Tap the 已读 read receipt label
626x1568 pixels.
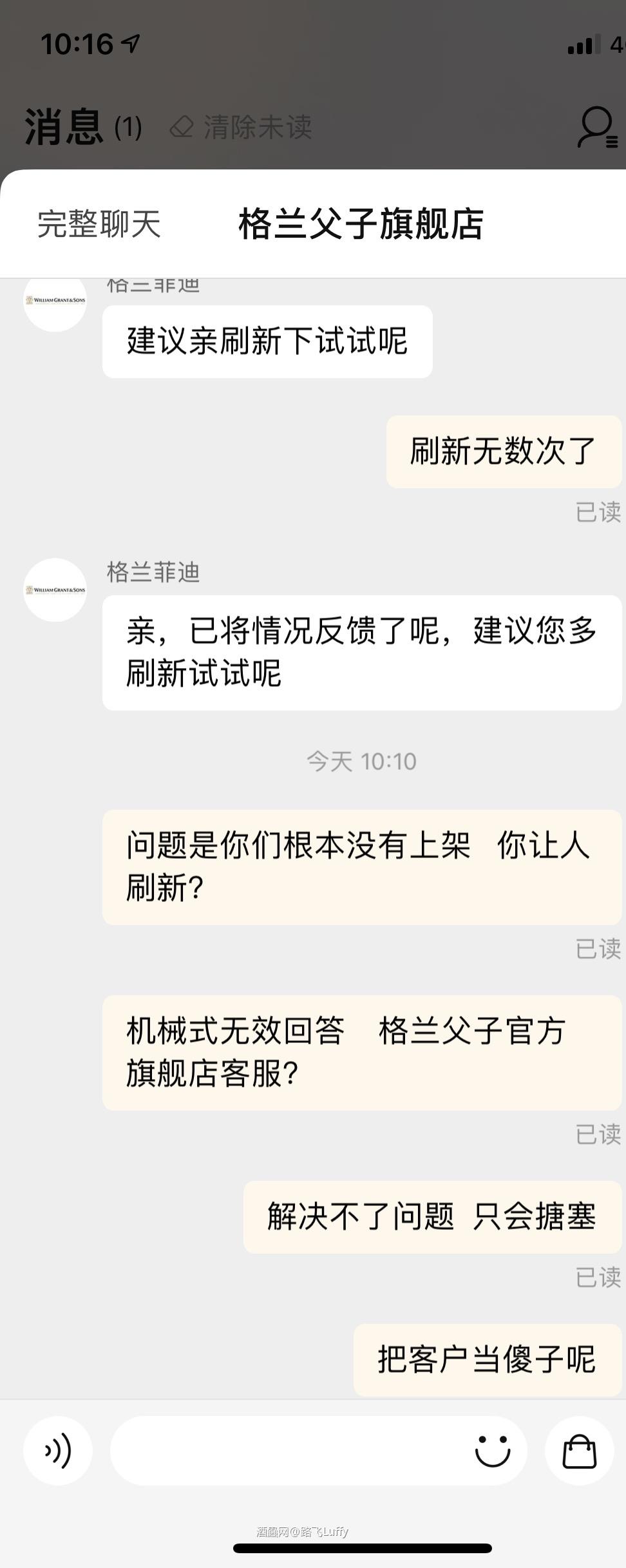point(598,512)
